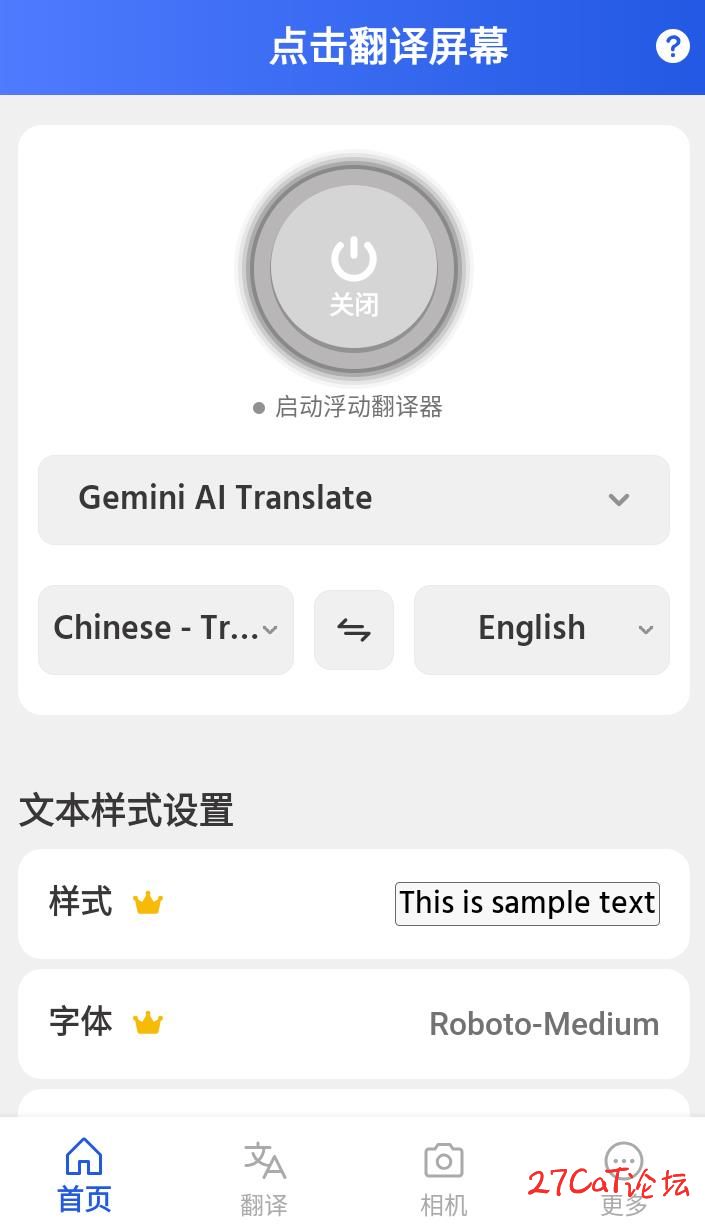Switch to the 更多 more tab
Viewport: 705px width, 1224px height.
click(x=624, y=1178)
